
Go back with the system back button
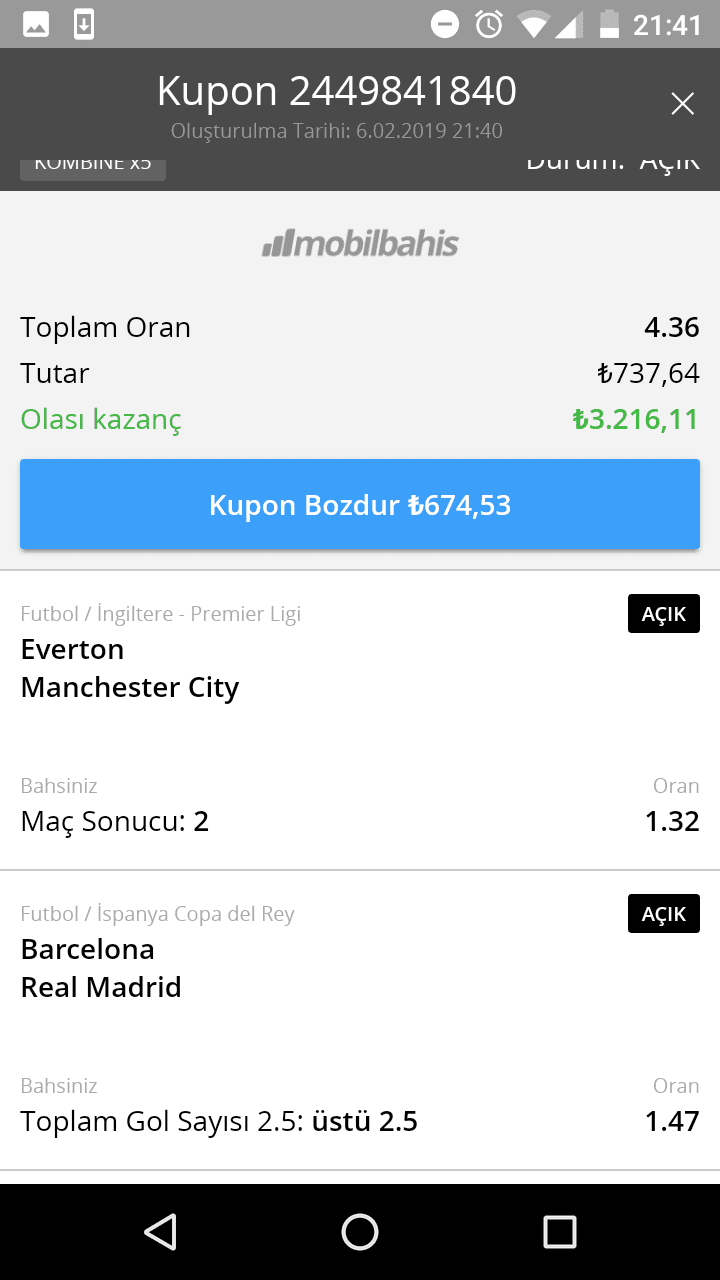click(160, 1232)
